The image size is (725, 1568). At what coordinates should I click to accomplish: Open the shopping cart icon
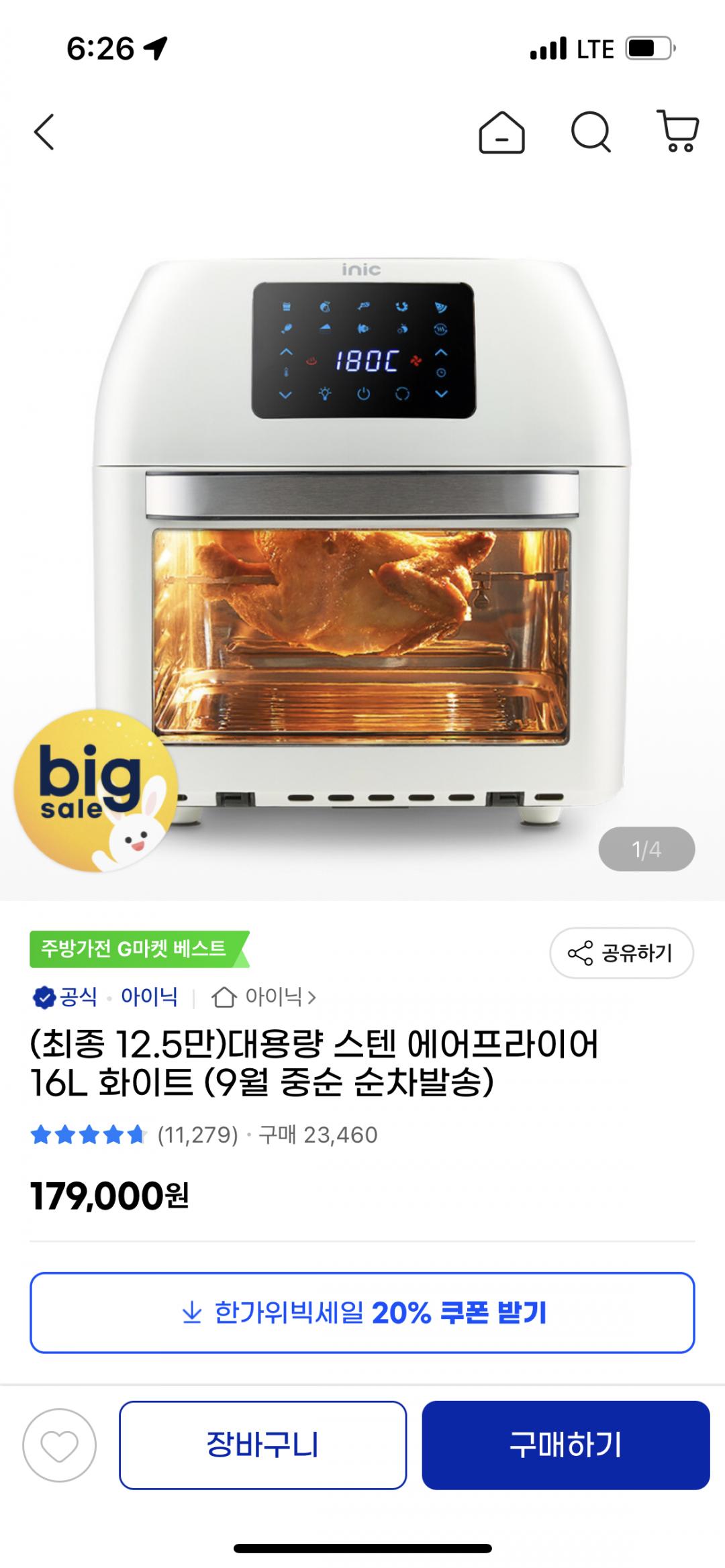click(x=678, y=132)
